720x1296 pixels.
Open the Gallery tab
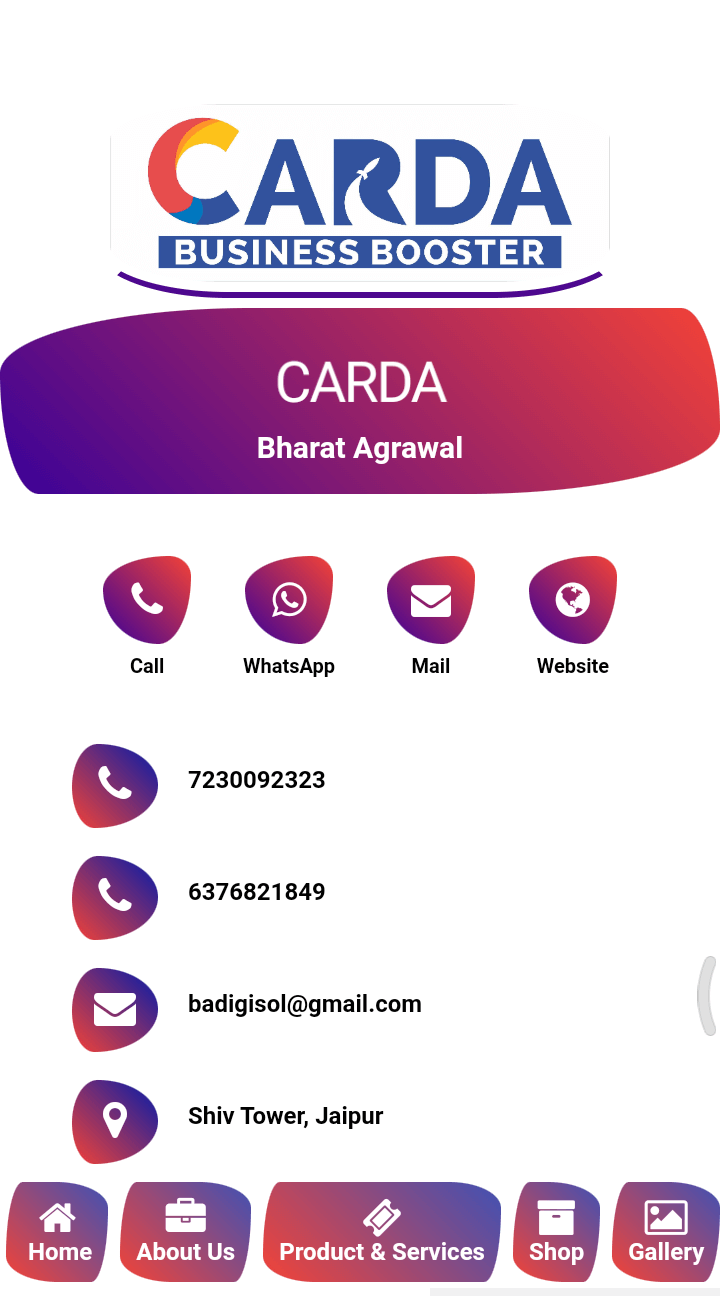tap(665, 1232)
